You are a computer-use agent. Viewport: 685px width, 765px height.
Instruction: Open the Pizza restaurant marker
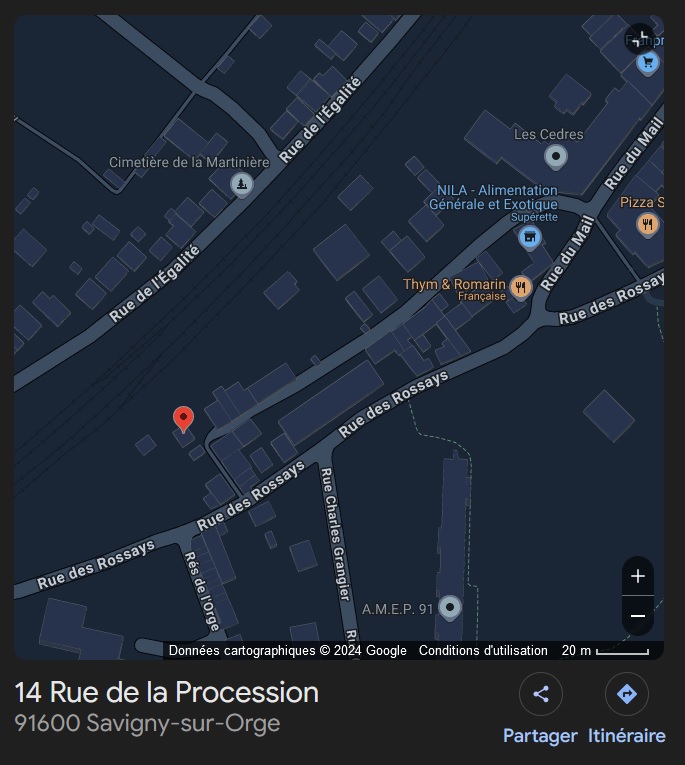click(x=648, y=224)
